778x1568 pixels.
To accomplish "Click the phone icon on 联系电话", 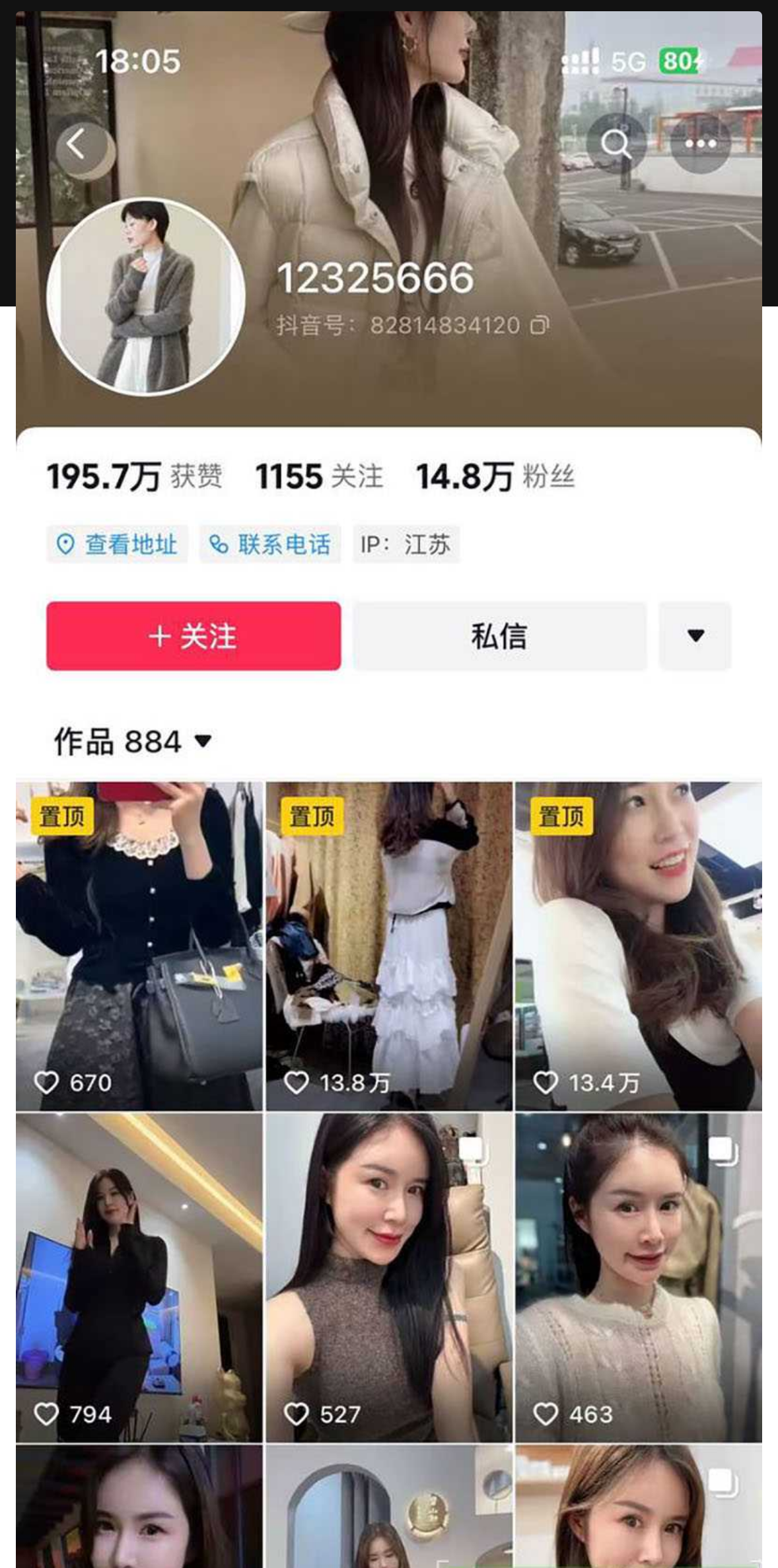I will point(218,544).
